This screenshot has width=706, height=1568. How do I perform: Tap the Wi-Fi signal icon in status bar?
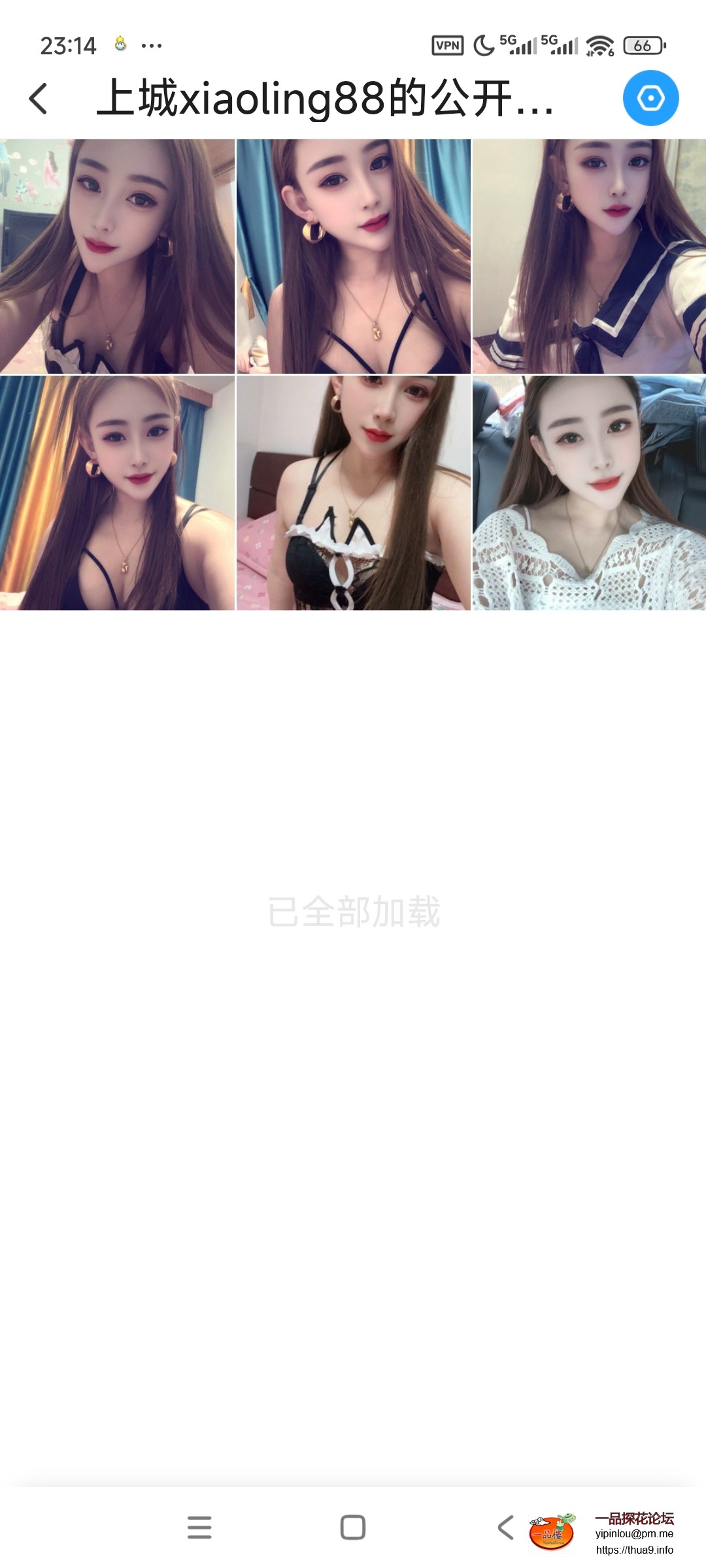(600, 44)
